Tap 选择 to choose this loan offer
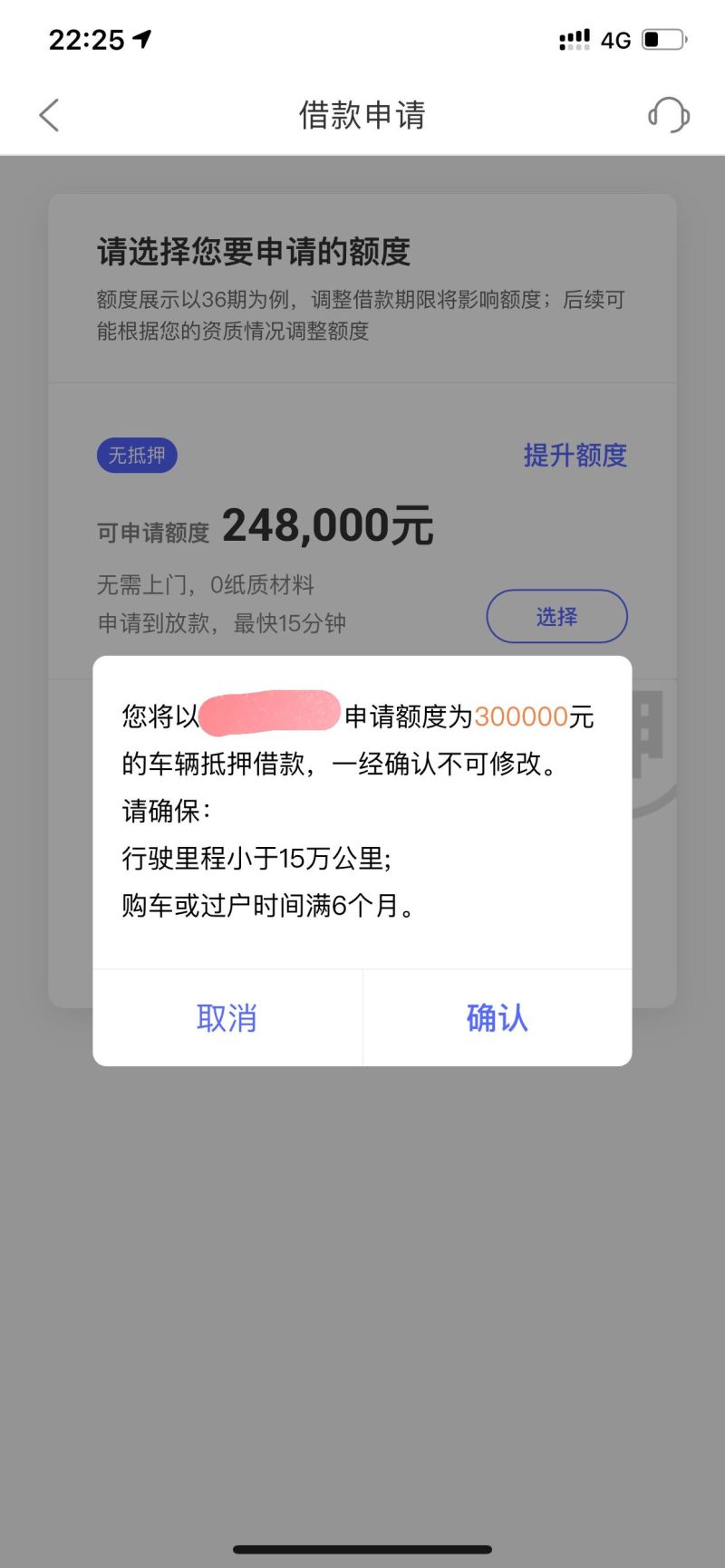Image resolution: width=725 pixels, height=1568 pixels. (556, 616)
